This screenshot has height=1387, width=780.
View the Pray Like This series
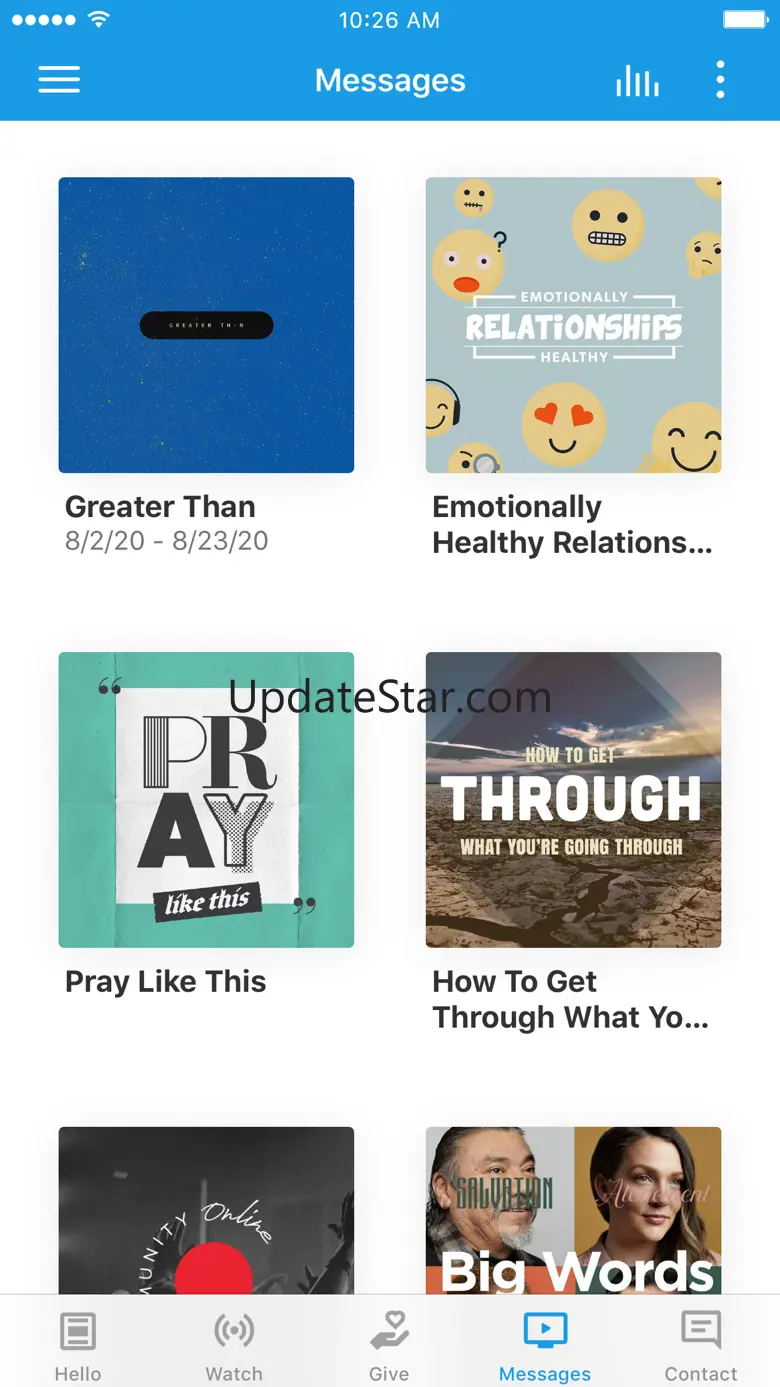tap(206, 800)
